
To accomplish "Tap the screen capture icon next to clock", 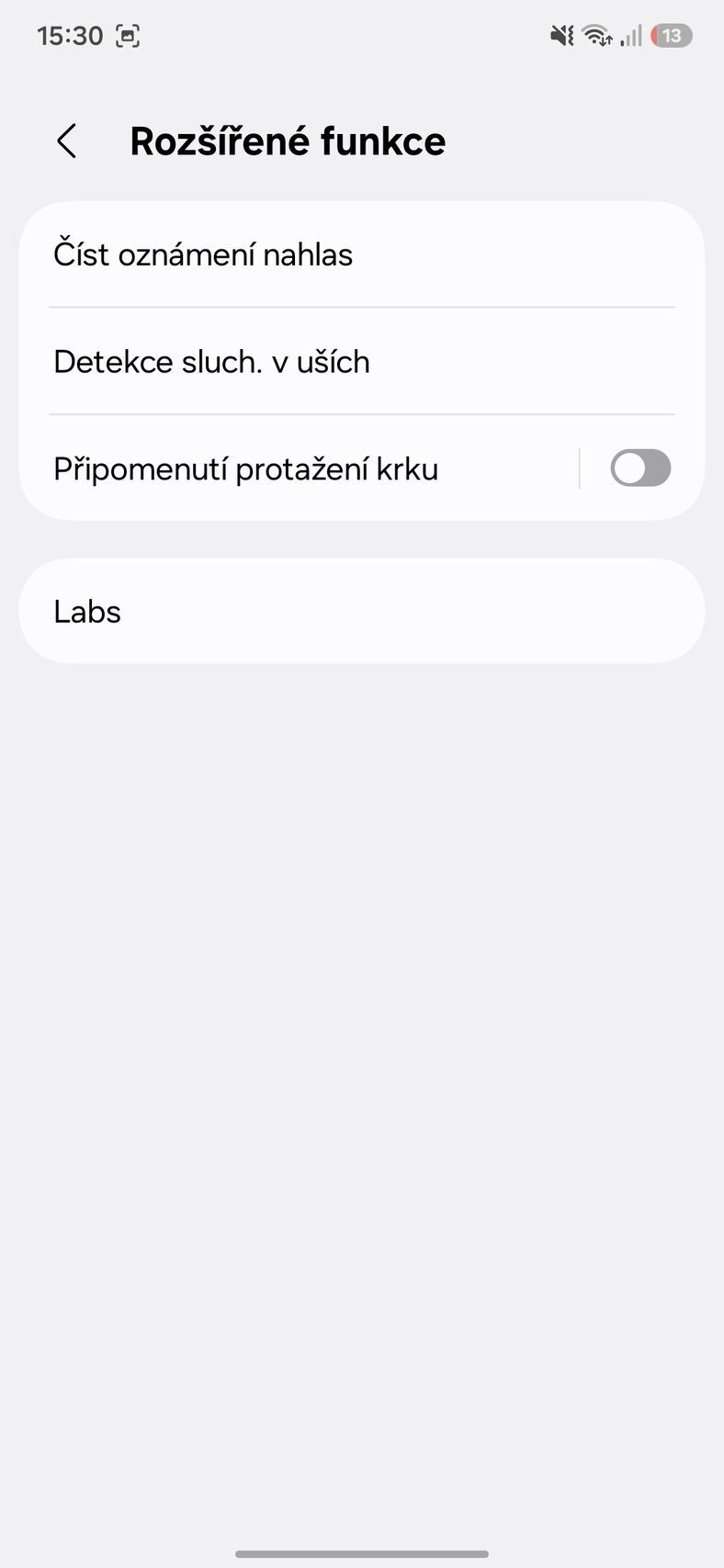I will [x=129, y=36].
